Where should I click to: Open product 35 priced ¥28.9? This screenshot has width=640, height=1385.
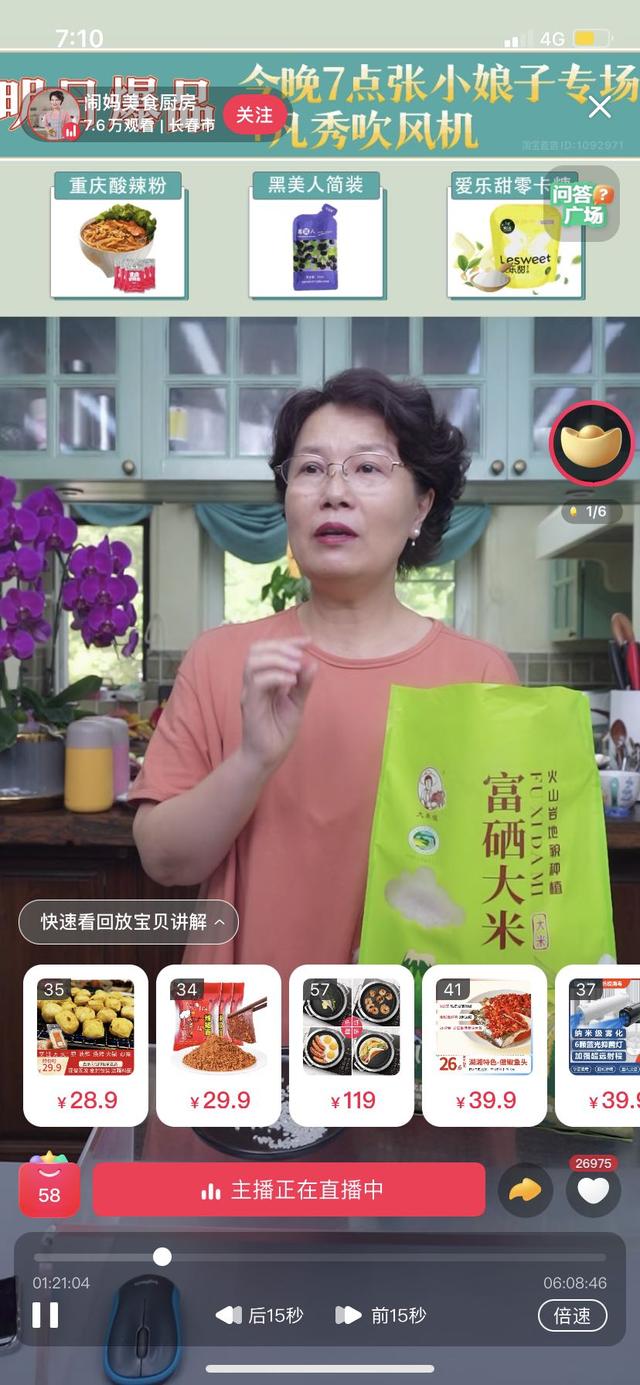(85, 1045)
